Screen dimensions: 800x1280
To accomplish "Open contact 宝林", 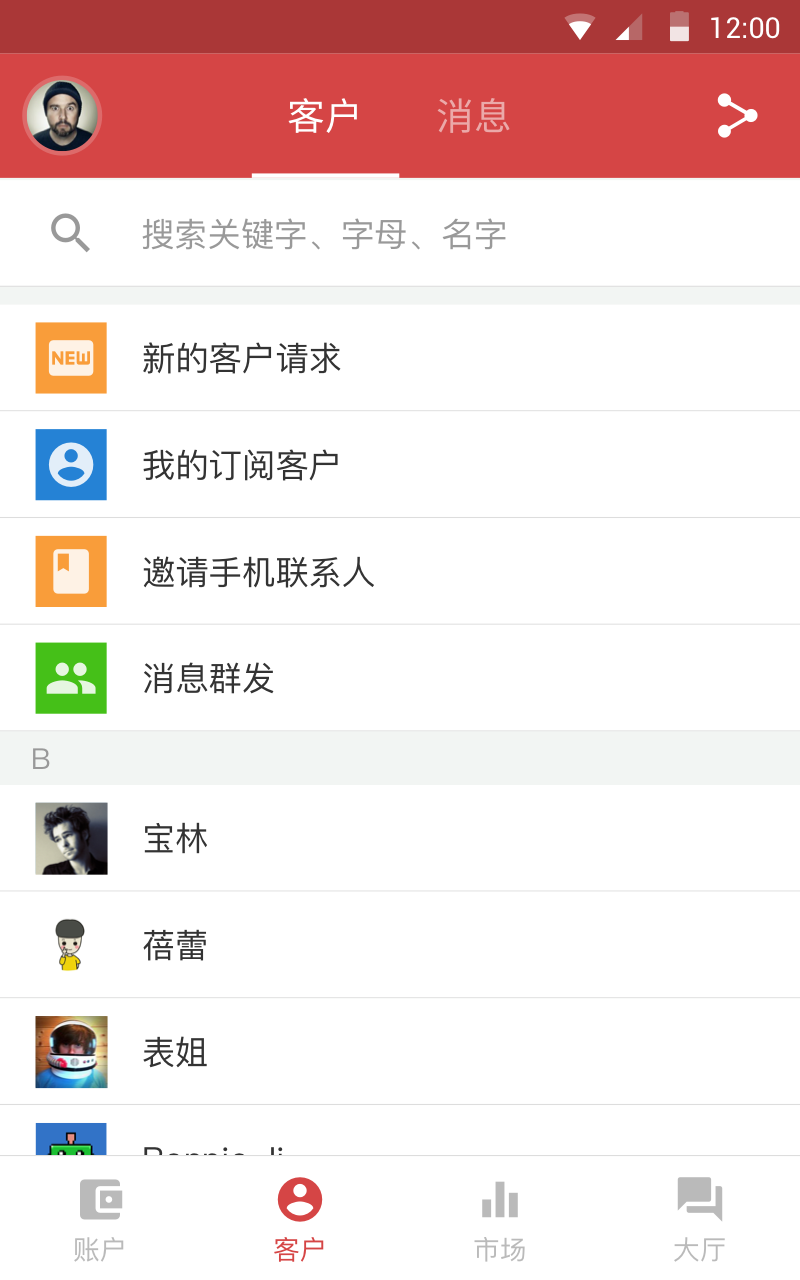I will pyautogui.click(x=400, y=838).
